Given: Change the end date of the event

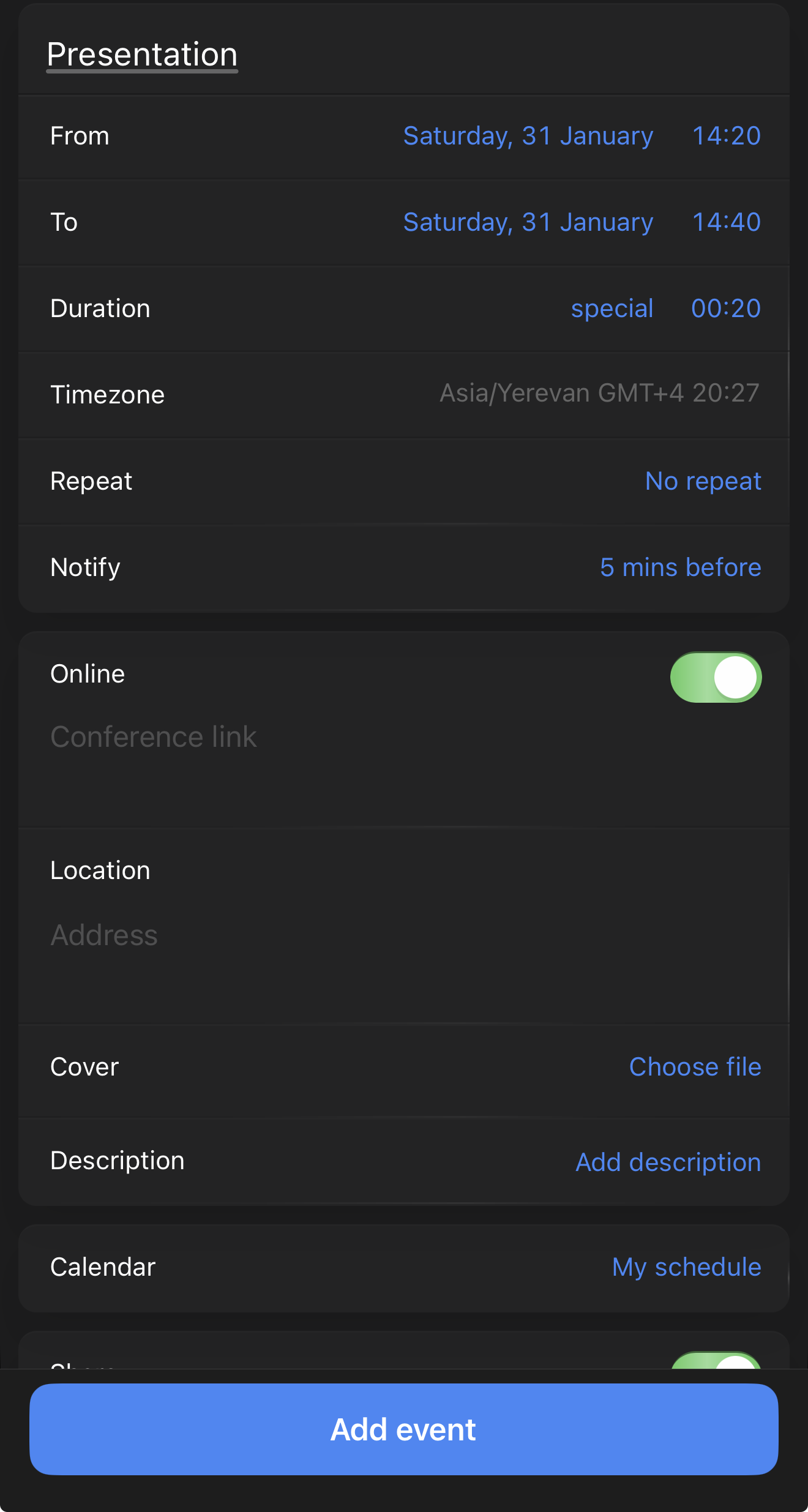Looking at the screenshot, I should pyautogui.click(x=528, y=222).
